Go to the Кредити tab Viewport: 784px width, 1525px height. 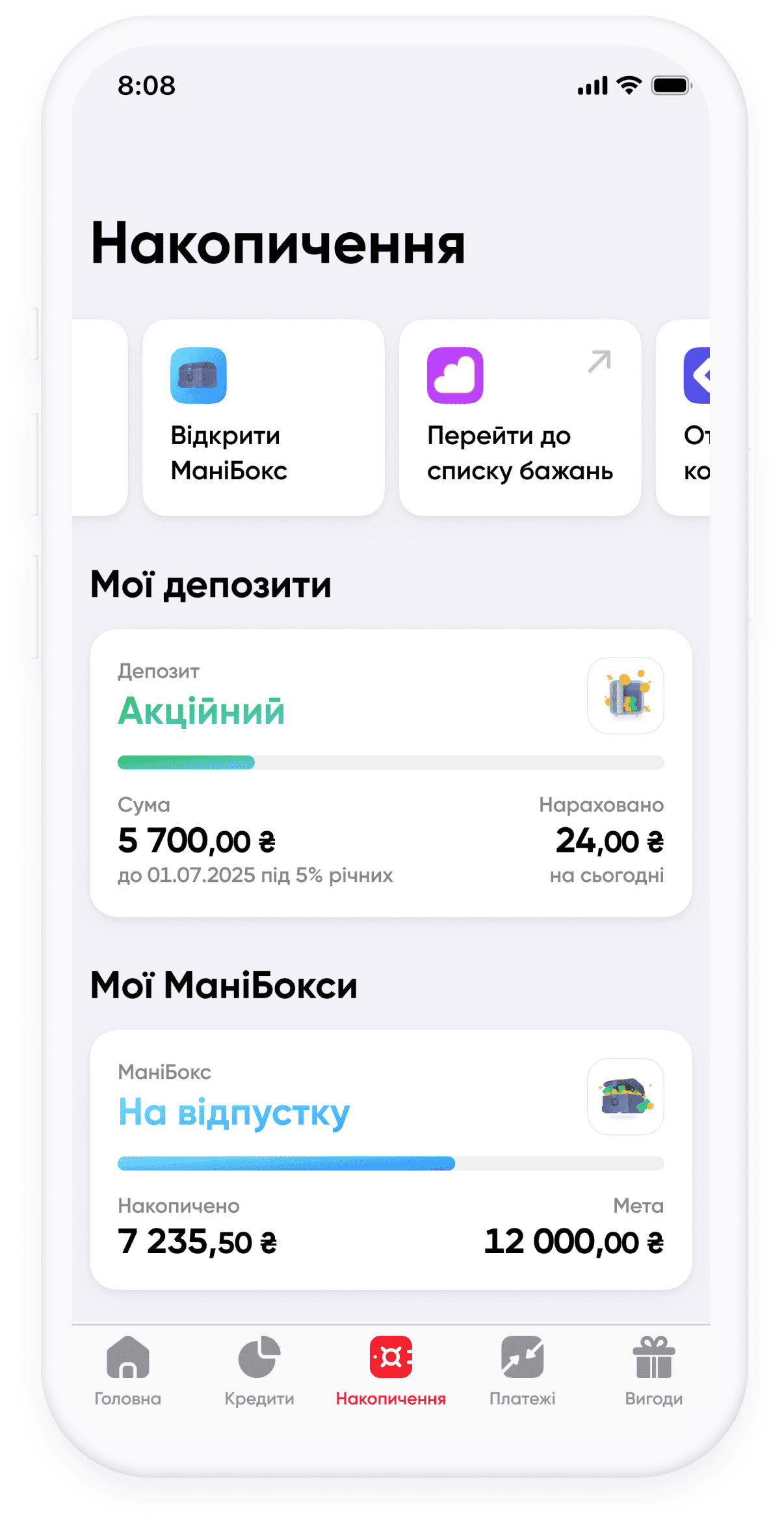(259, 1370)
